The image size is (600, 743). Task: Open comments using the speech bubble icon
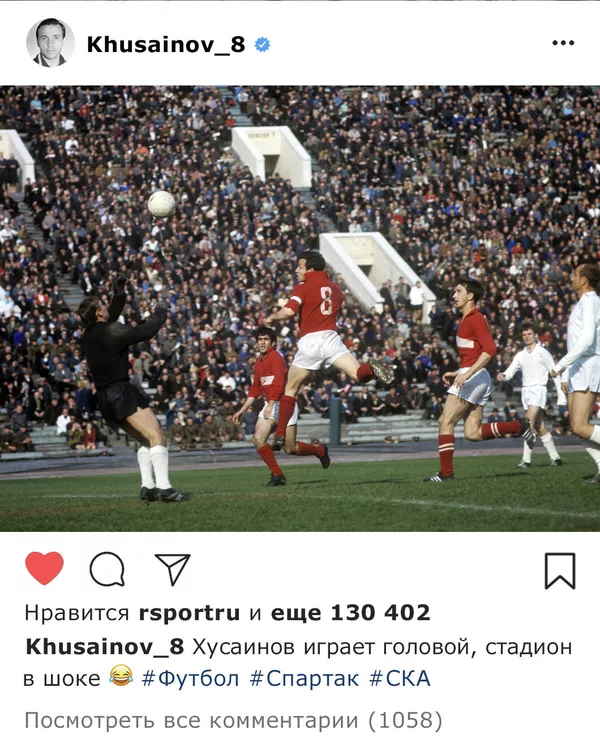click(x=107, y=569)
